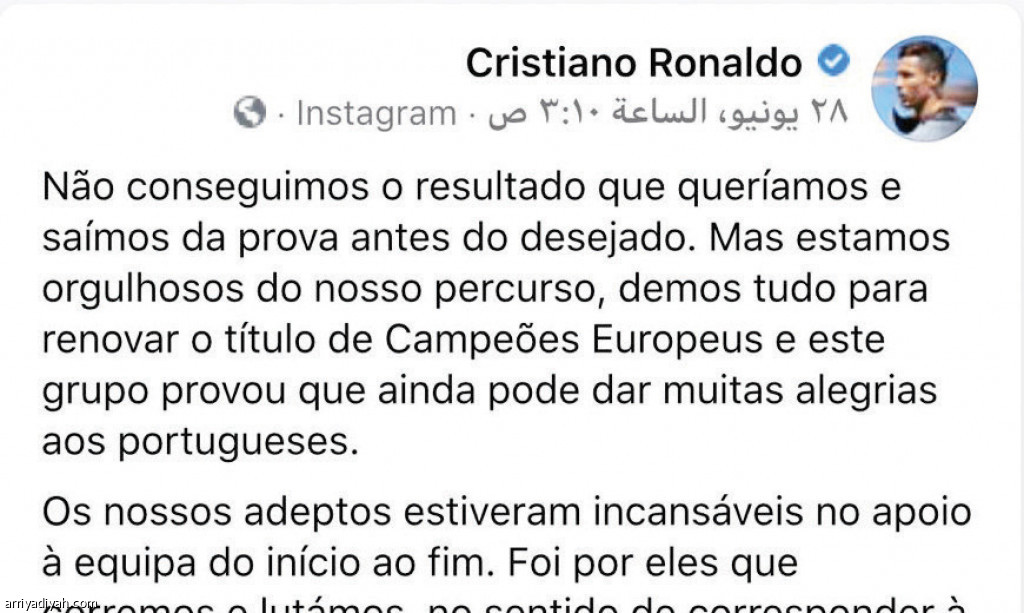The height and width of the screenshot is (613, 1024).
Task: Tap the Cristiano Ronaldo name link
Action: click(x=633, y=63)
